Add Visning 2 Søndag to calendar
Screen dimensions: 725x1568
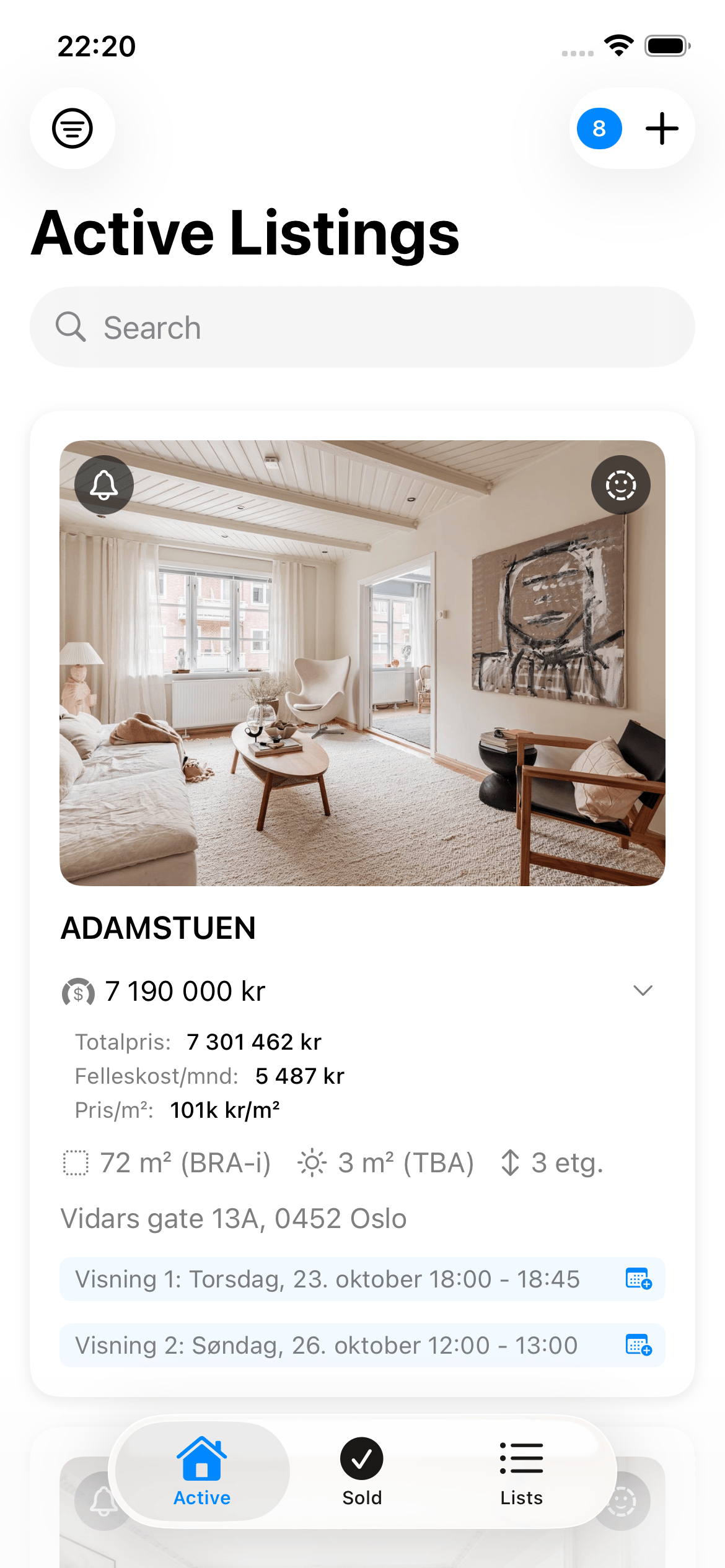[x=638, y=1345]
